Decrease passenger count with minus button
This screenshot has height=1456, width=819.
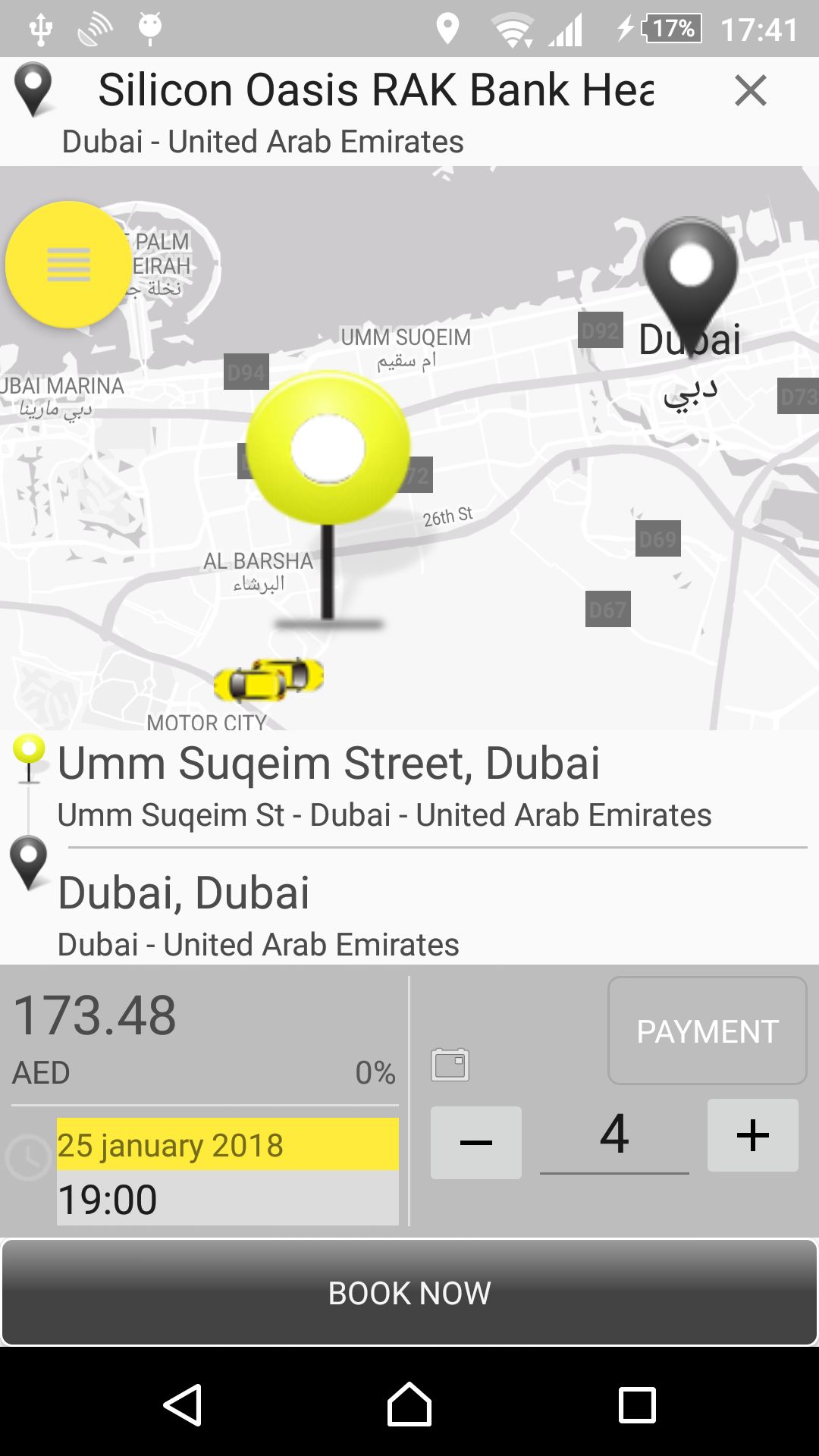click(475, 1142)
